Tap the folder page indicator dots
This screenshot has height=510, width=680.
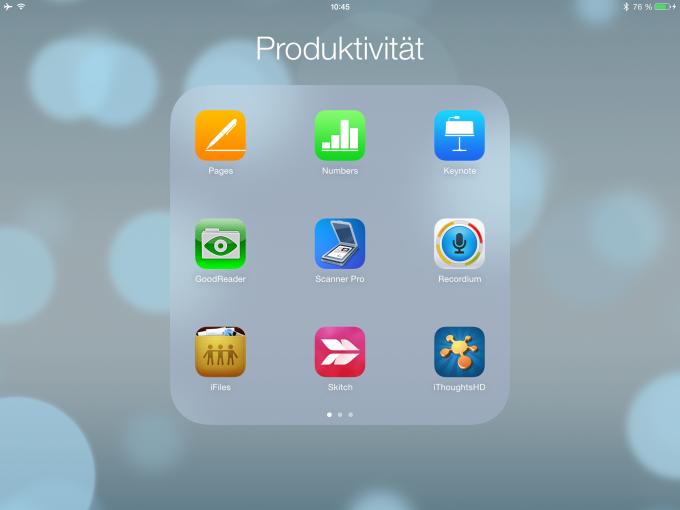340,413
